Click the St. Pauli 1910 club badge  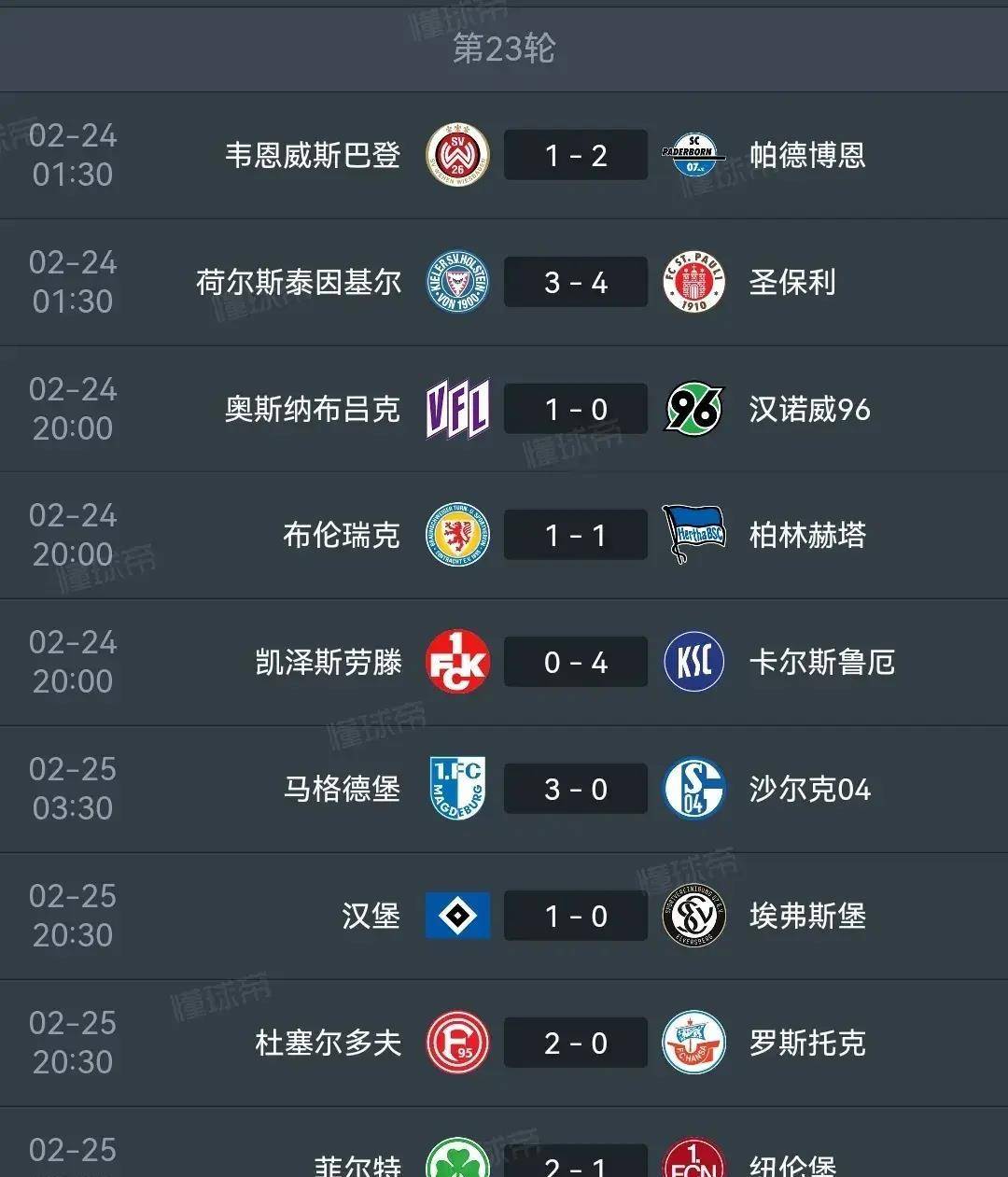pyautogui.click(x=693, y=282)
